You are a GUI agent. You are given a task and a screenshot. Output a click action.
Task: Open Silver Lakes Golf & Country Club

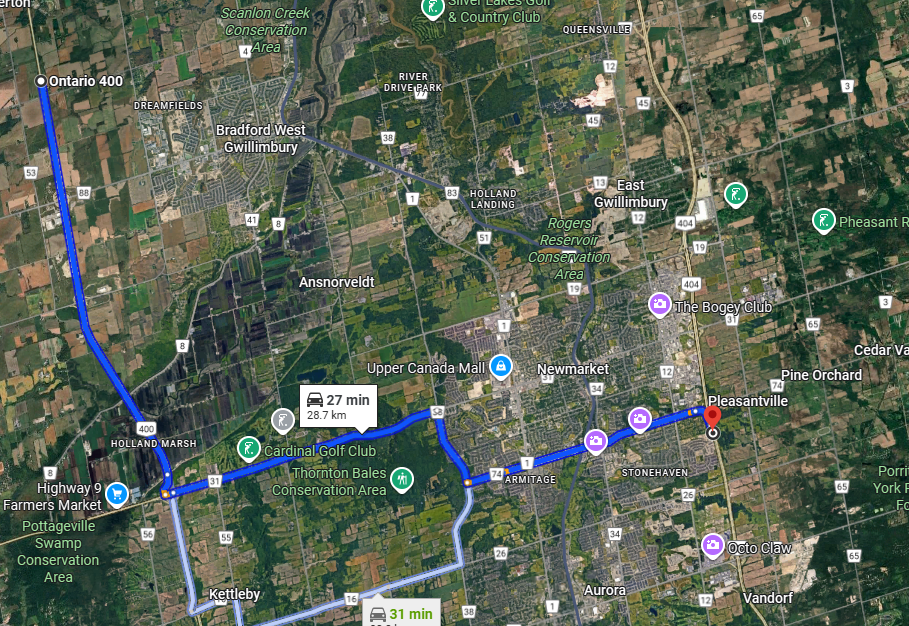(432, 9)
